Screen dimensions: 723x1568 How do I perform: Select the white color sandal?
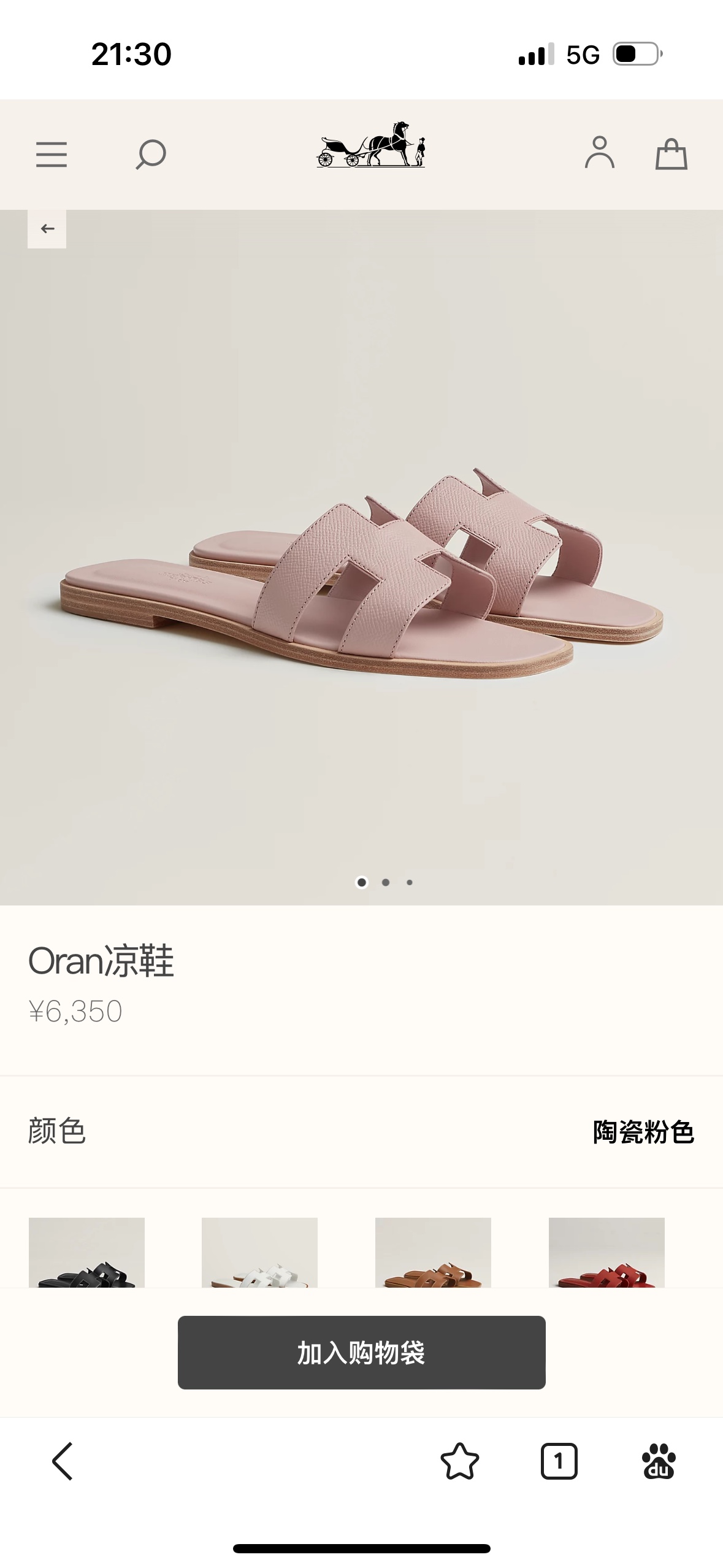tap(259, 1252)
